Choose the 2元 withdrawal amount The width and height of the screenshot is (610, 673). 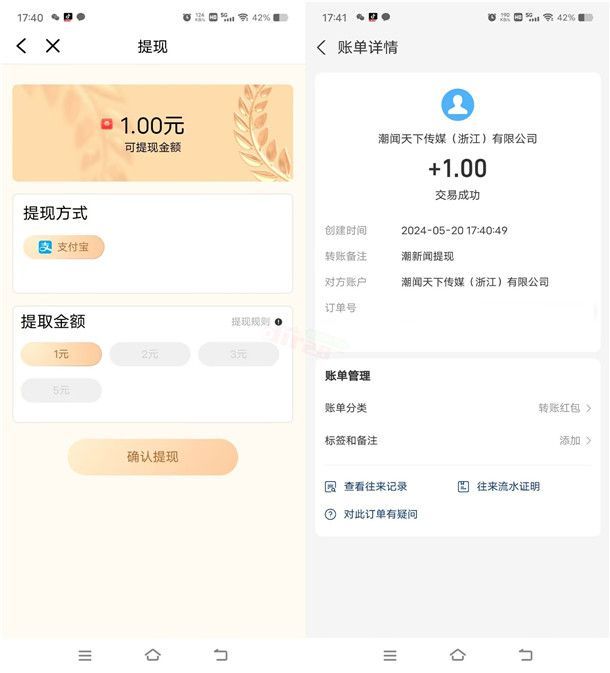150,354
